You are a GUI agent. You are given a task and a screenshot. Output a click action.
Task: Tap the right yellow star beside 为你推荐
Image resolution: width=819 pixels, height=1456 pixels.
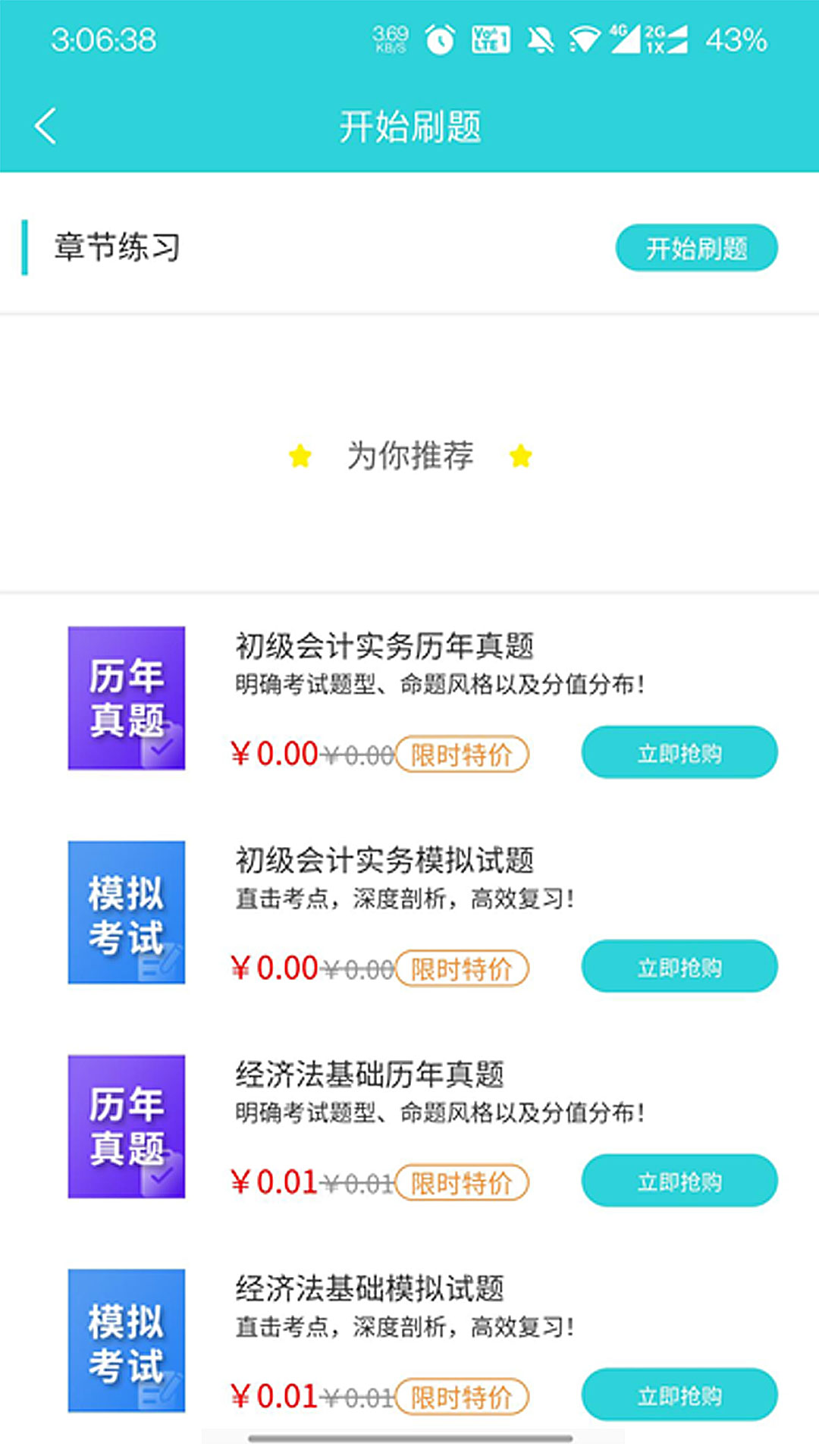click(519, 457)
